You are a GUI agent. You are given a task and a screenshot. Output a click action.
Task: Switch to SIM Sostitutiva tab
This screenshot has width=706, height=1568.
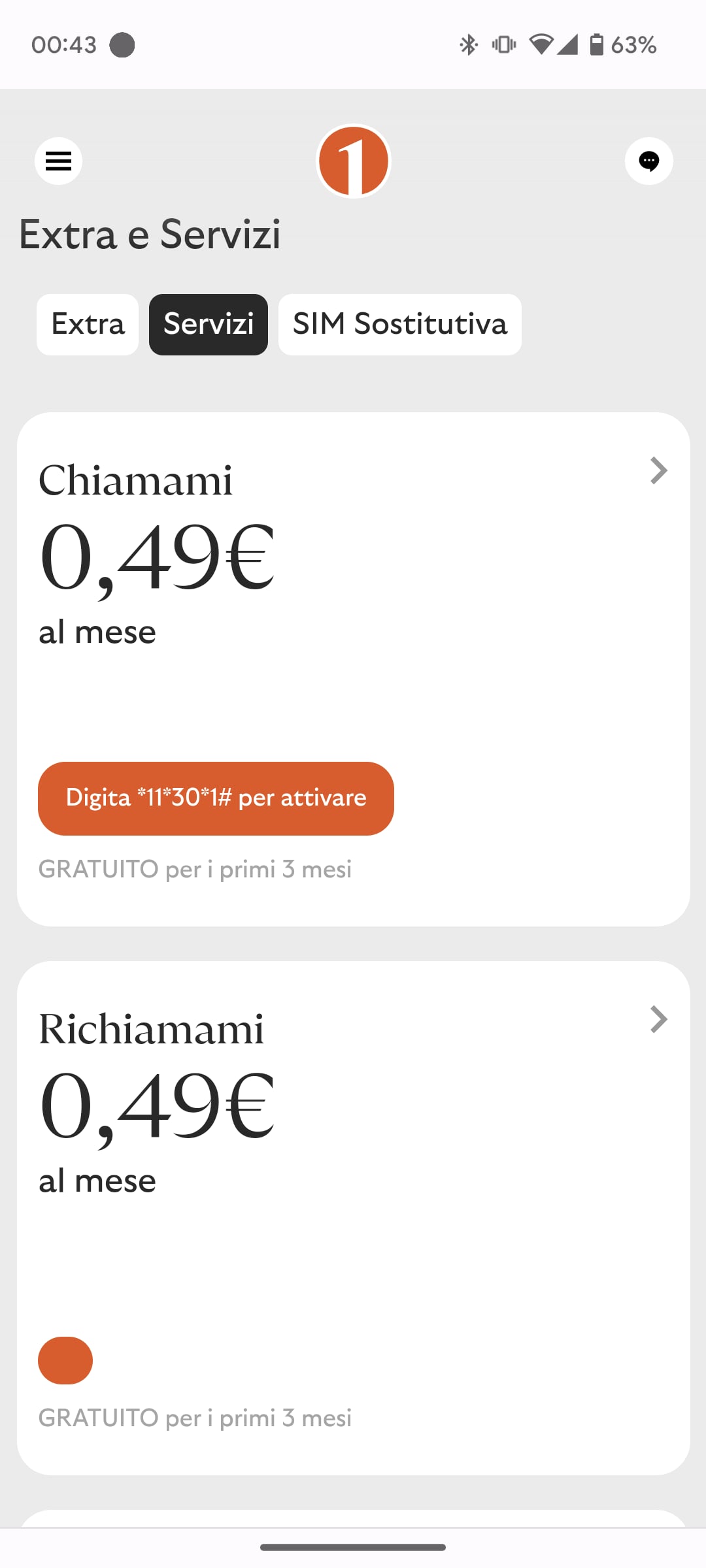pos(400,325)
